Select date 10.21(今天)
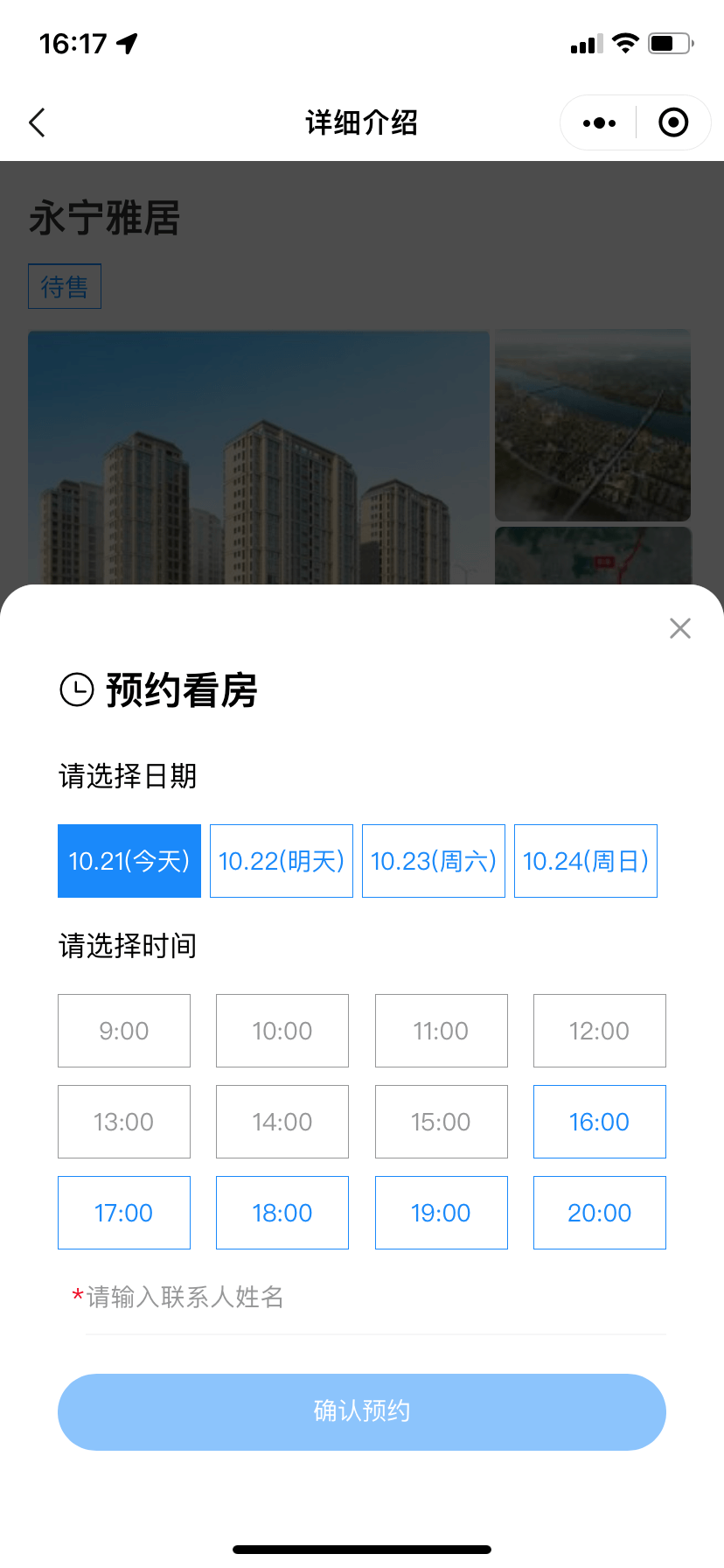 [129, 861]
